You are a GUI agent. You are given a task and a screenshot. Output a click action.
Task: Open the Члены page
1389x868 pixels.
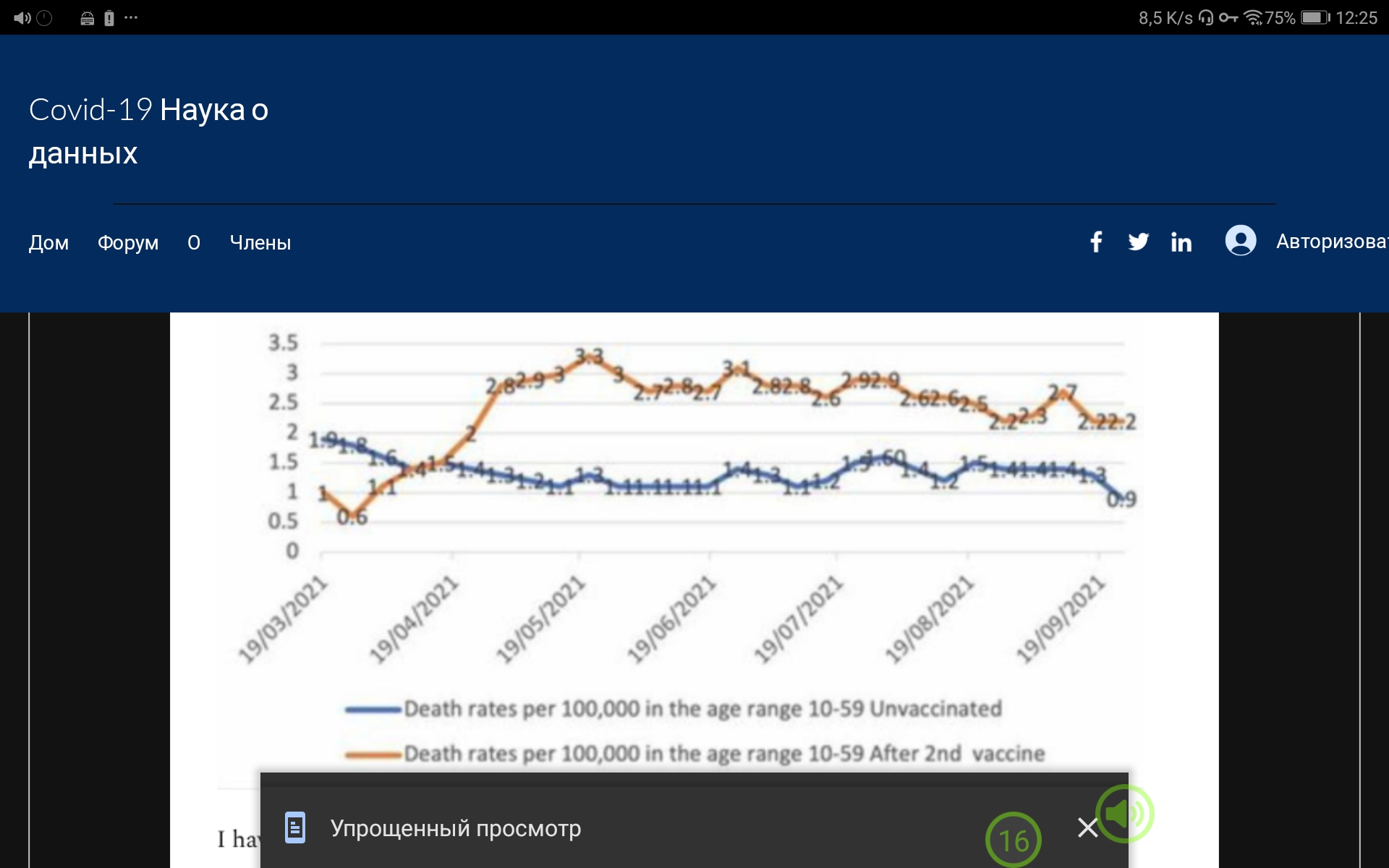[x=260, y=242]
